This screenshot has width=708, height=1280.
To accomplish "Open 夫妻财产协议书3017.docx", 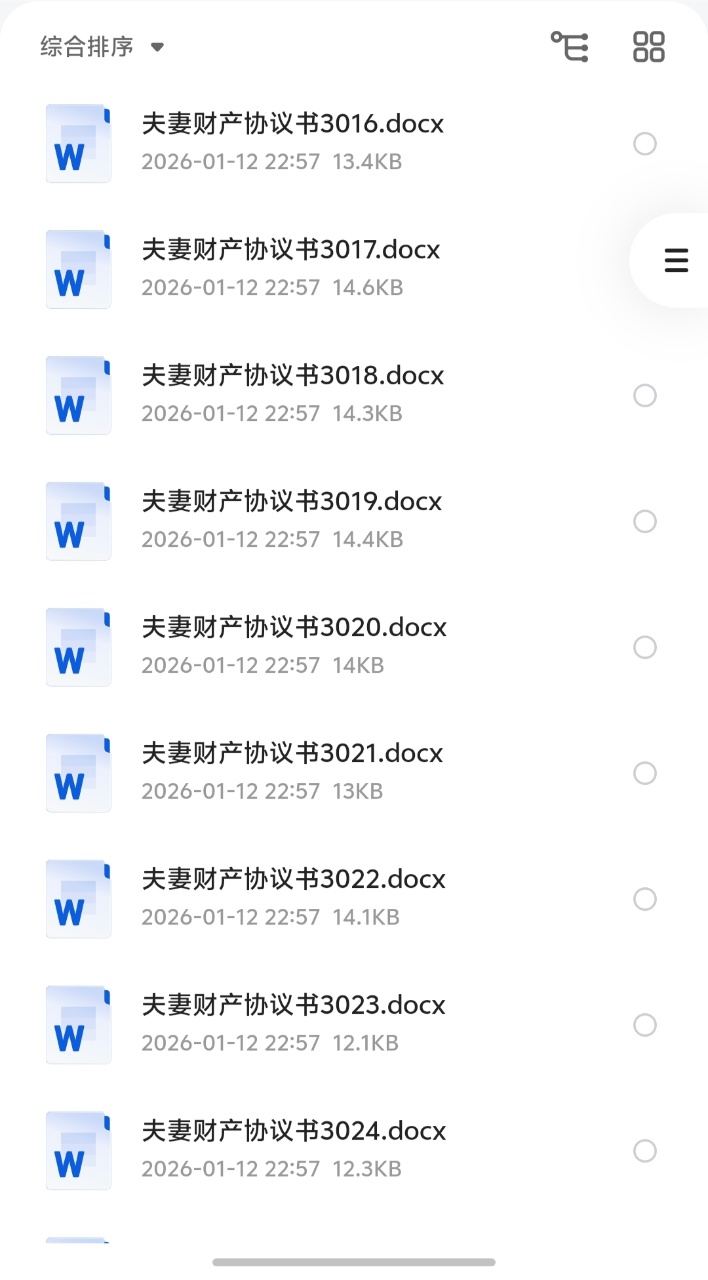I will (x=290, y=250).
